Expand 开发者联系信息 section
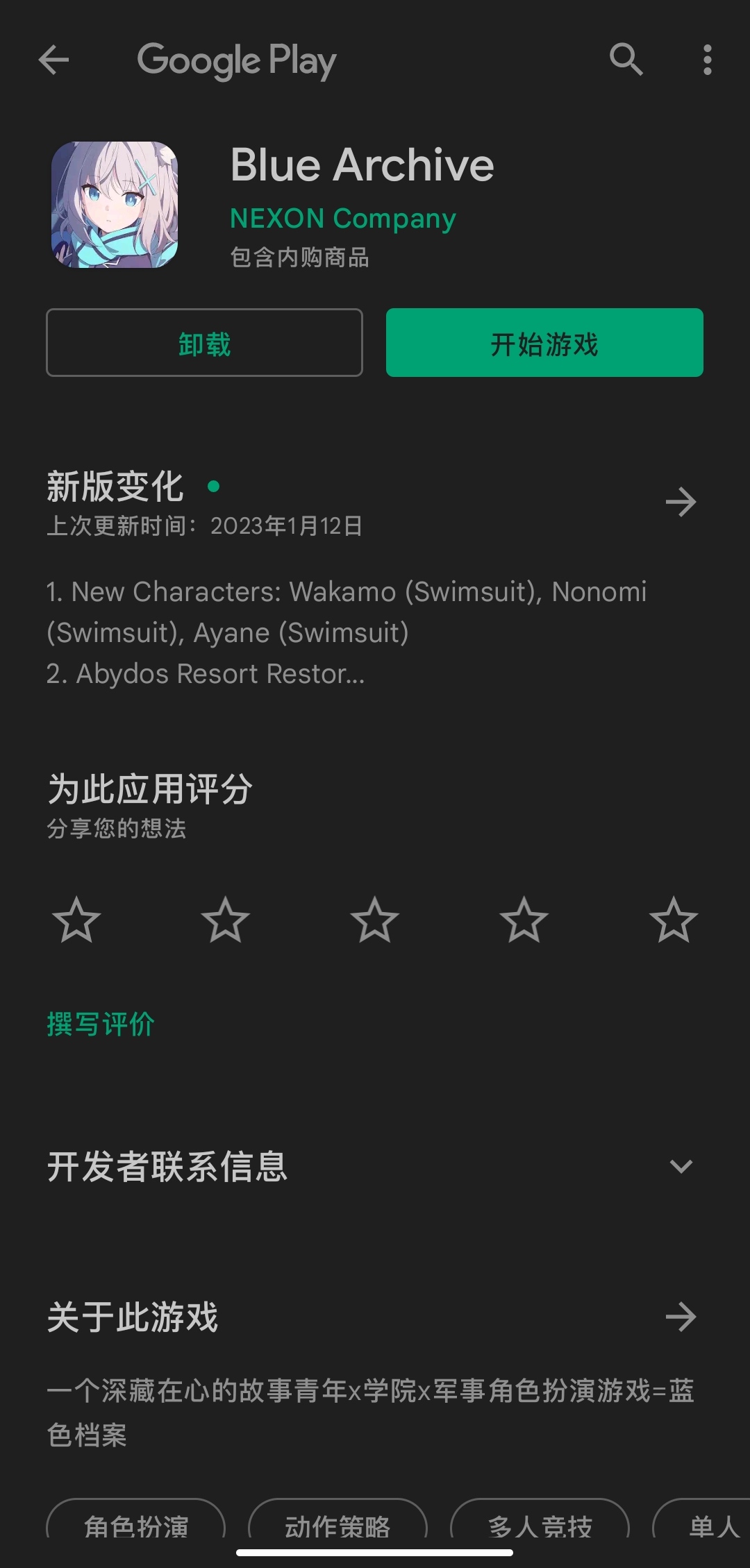Image resolution: width=750 pixels, height=1568 pixels. point(681,1167)
